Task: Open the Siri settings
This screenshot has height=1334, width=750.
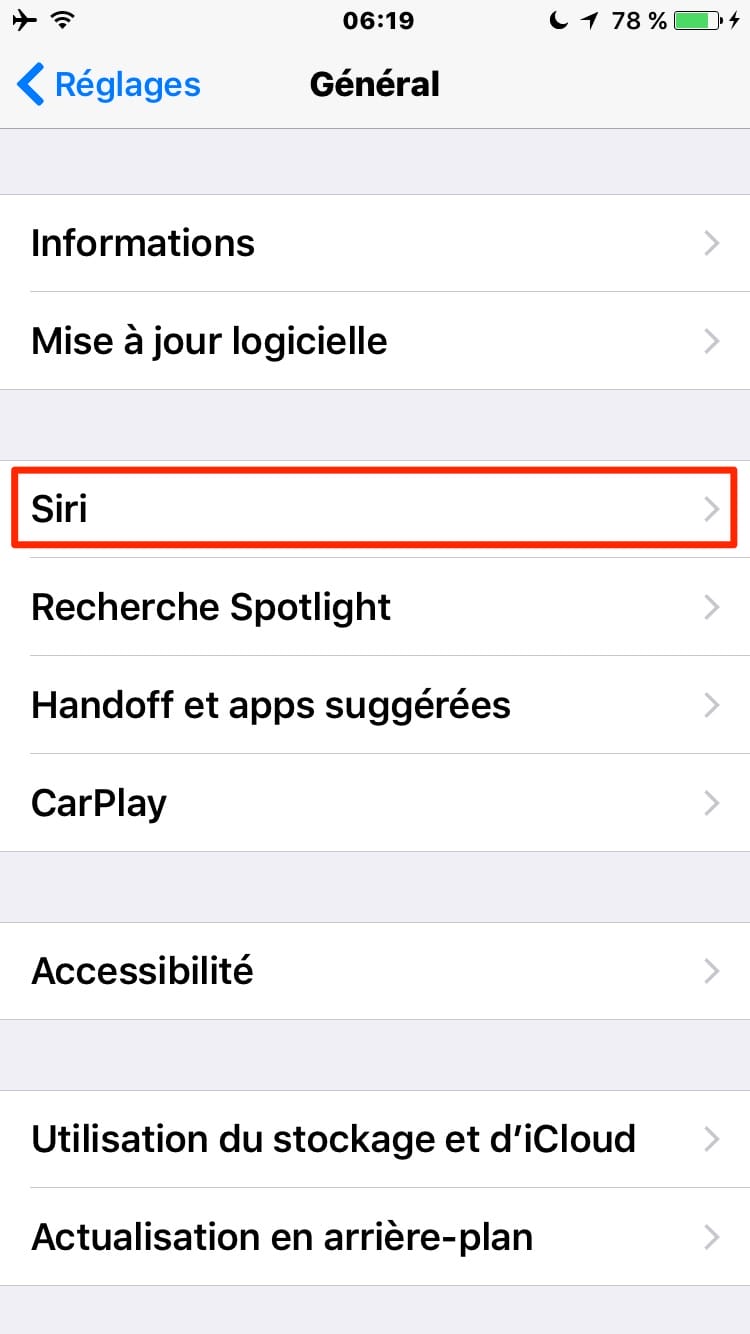Action: tap(375, 509)
